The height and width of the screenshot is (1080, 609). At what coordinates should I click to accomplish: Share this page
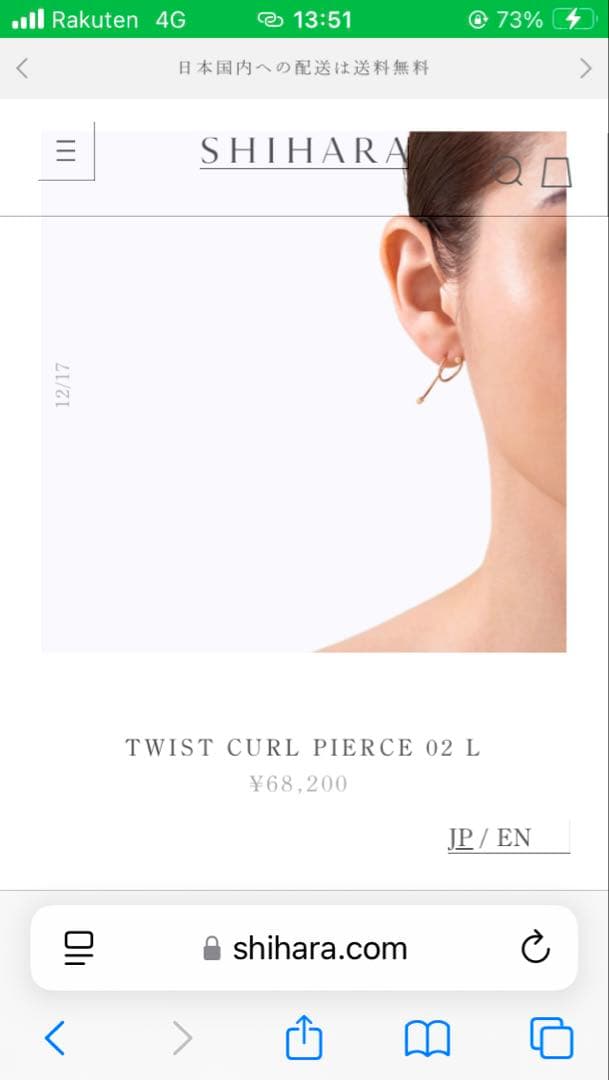click(x=304, y=1038)
